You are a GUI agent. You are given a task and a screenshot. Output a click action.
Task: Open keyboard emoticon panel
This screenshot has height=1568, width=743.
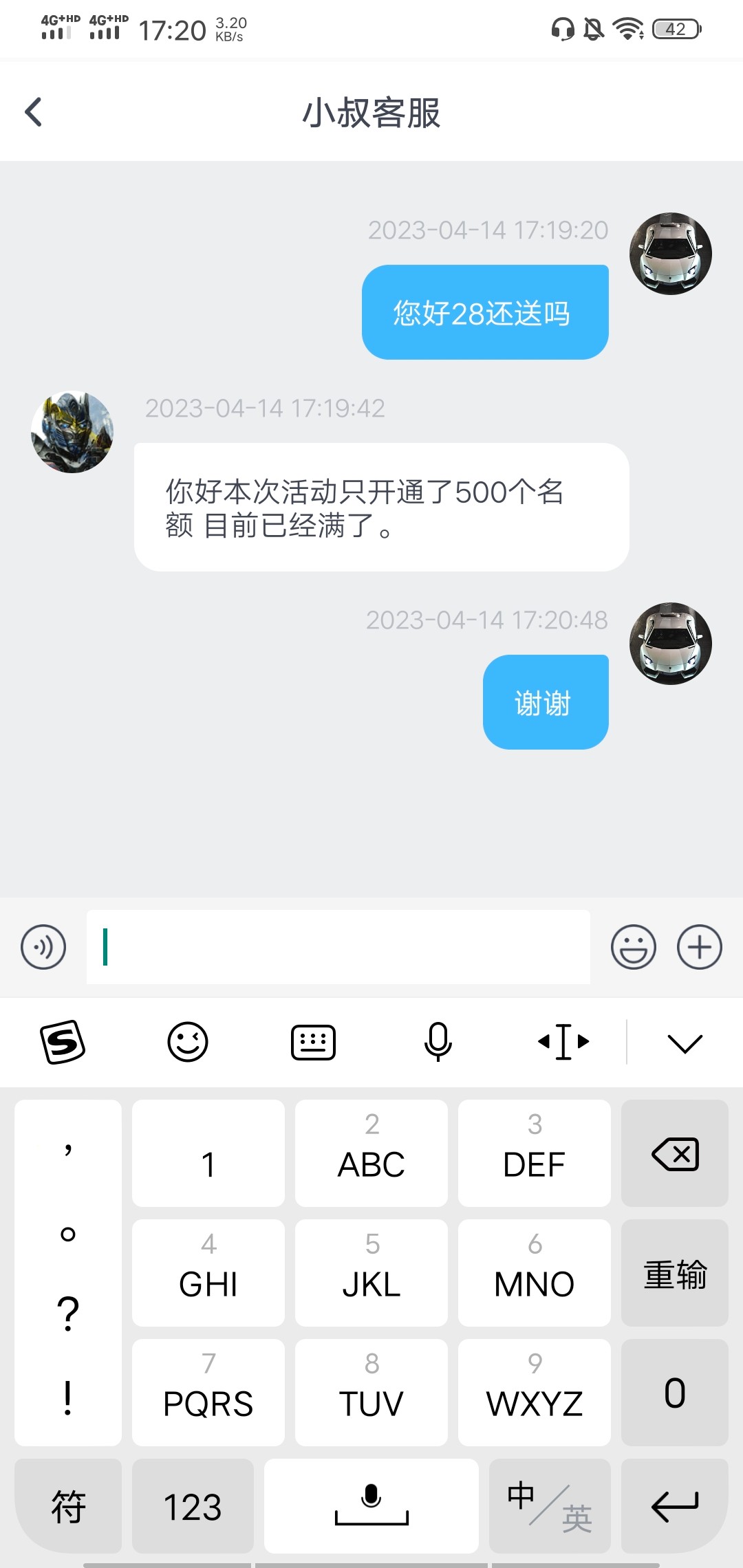click(187, 1042)
